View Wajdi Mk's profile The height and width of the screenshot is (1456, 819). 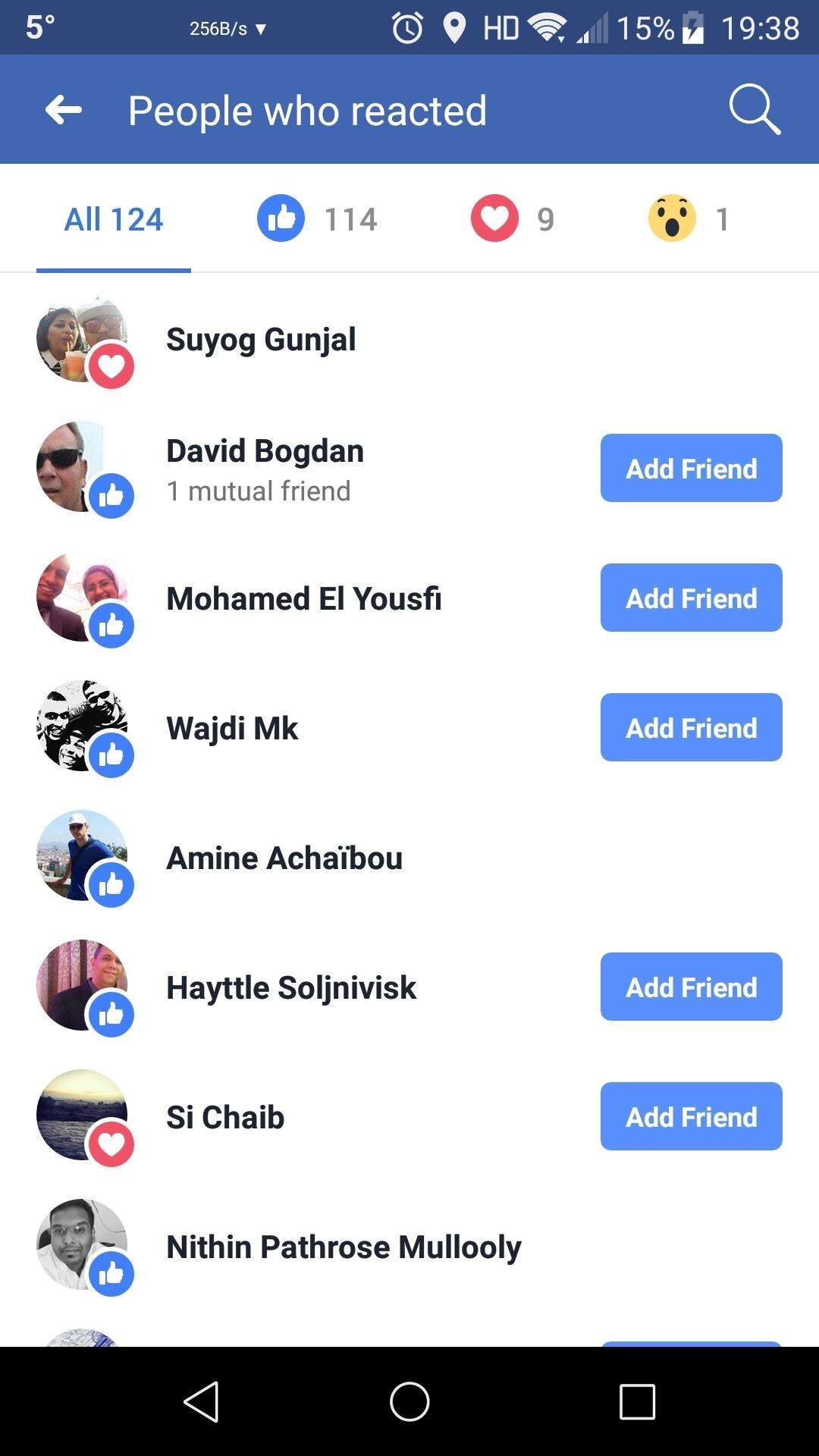click(232, 728)
